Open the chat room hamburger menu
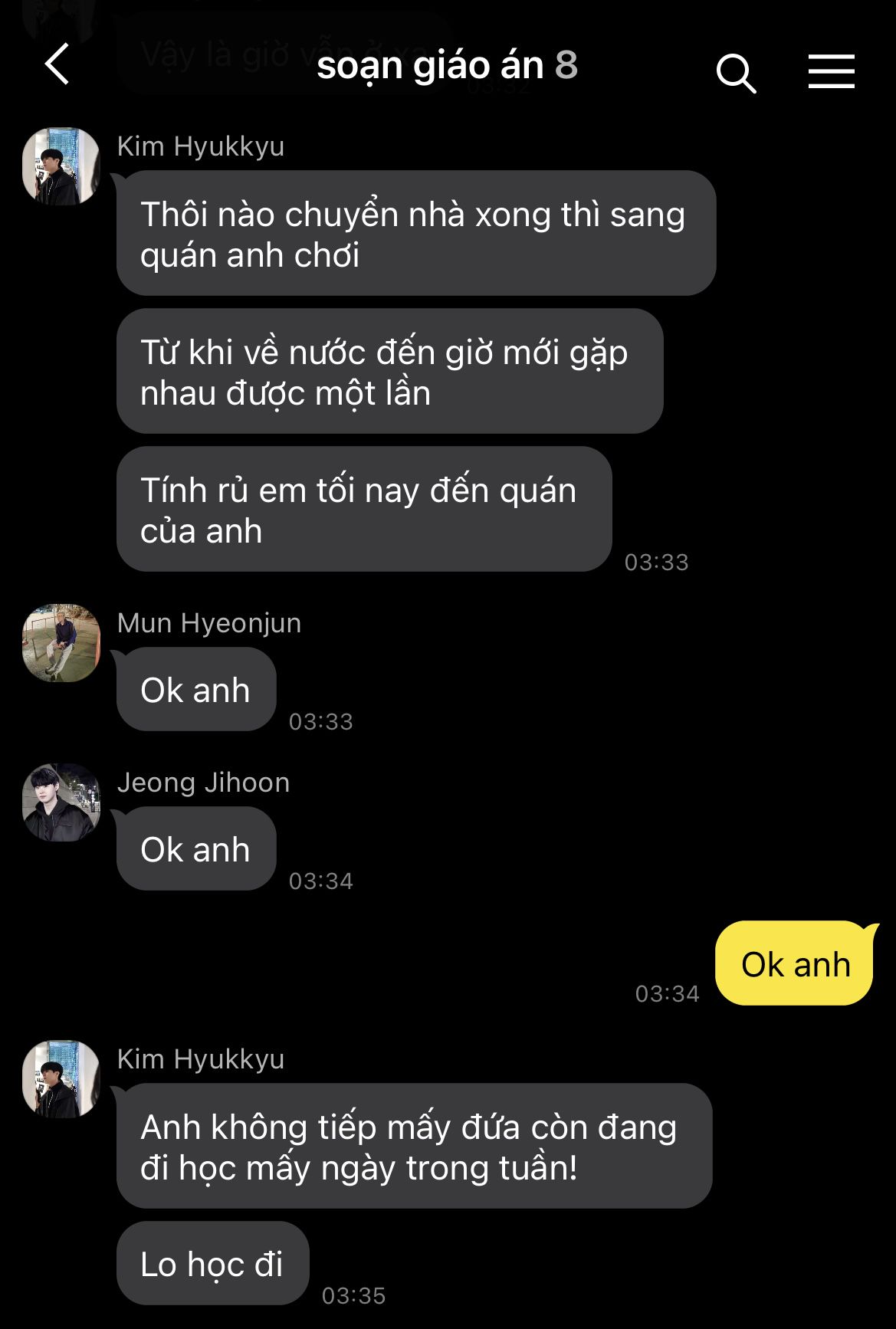This screenshot has width=896, height=1329. coord(831,71)
